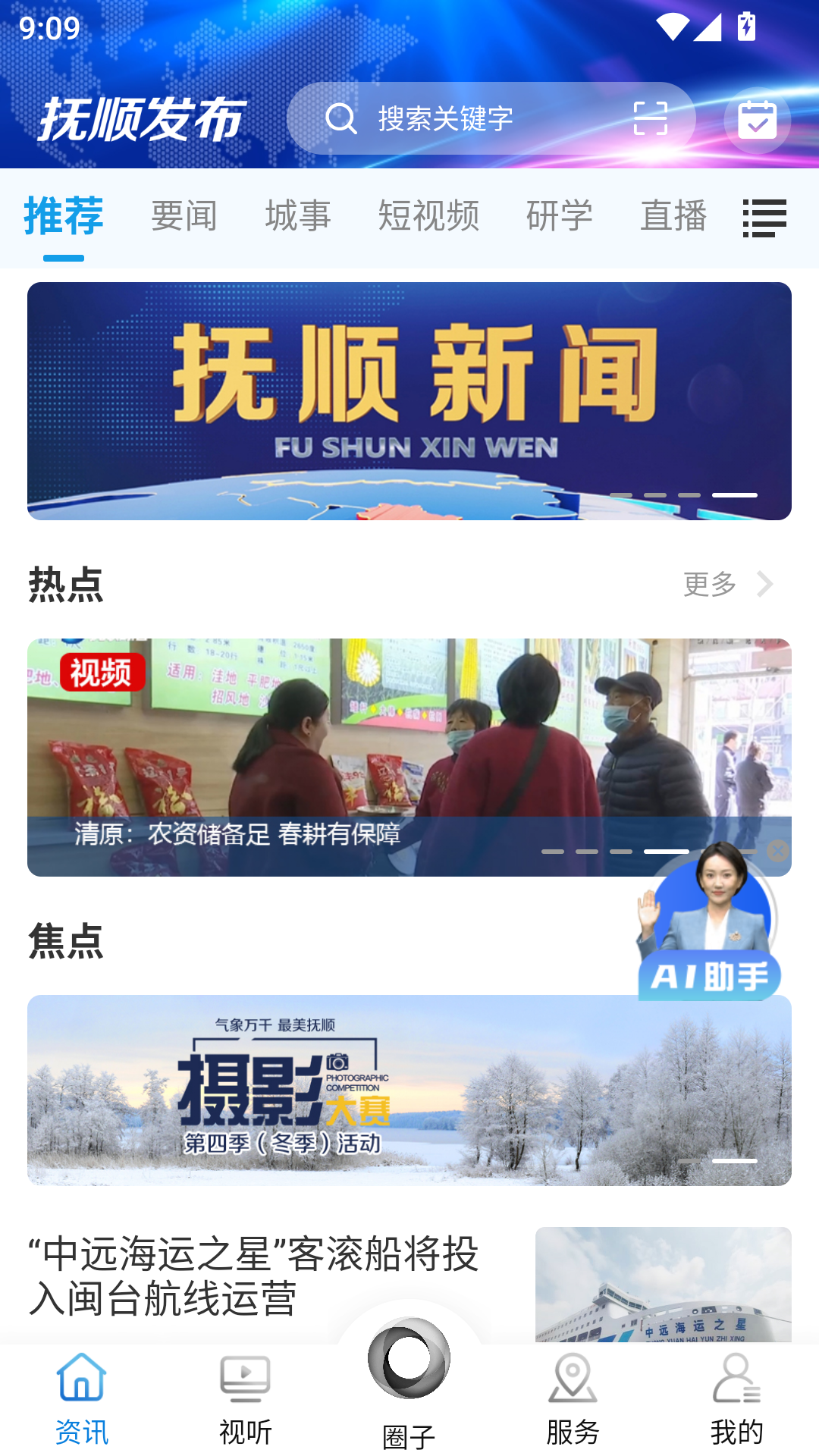Open the 研学 tab

[x=560, y=218]
